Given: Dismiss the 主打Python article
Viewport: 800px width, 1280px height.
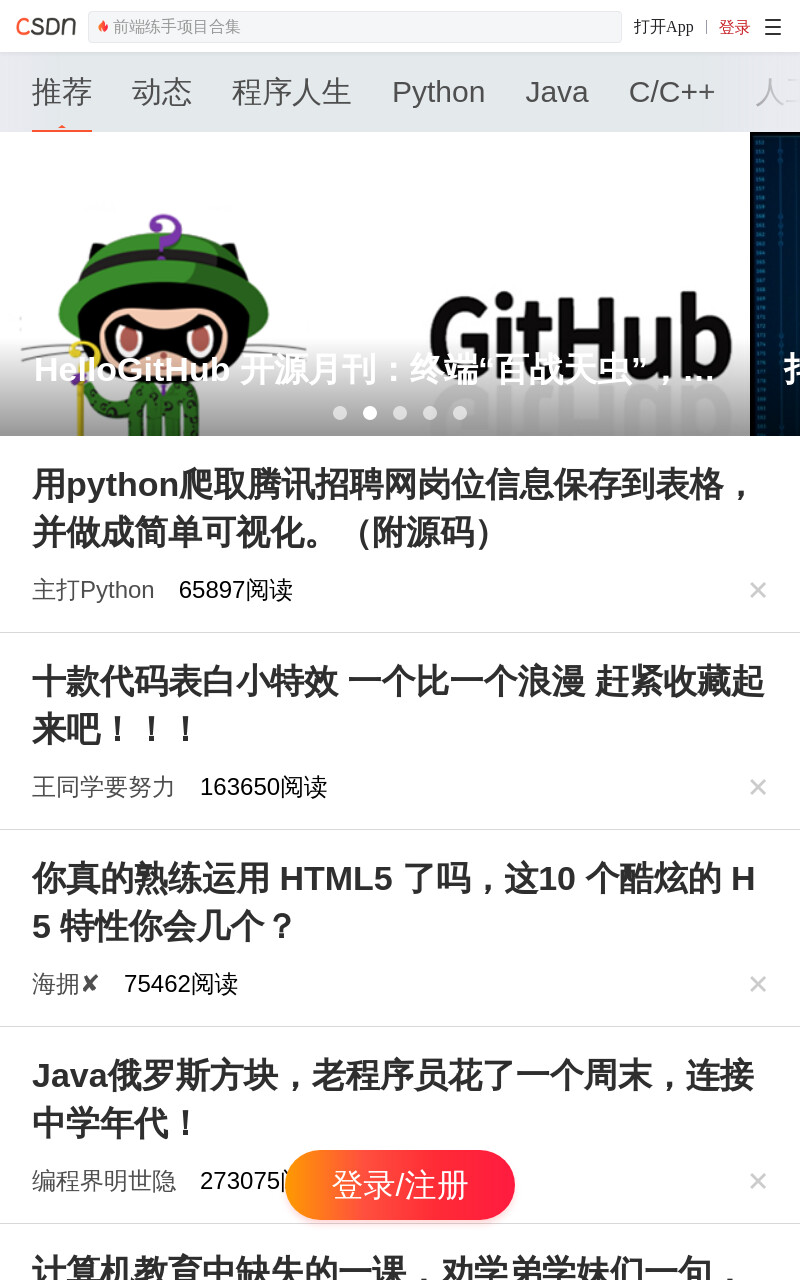Looking at the screenshot, I should (758, 590).
